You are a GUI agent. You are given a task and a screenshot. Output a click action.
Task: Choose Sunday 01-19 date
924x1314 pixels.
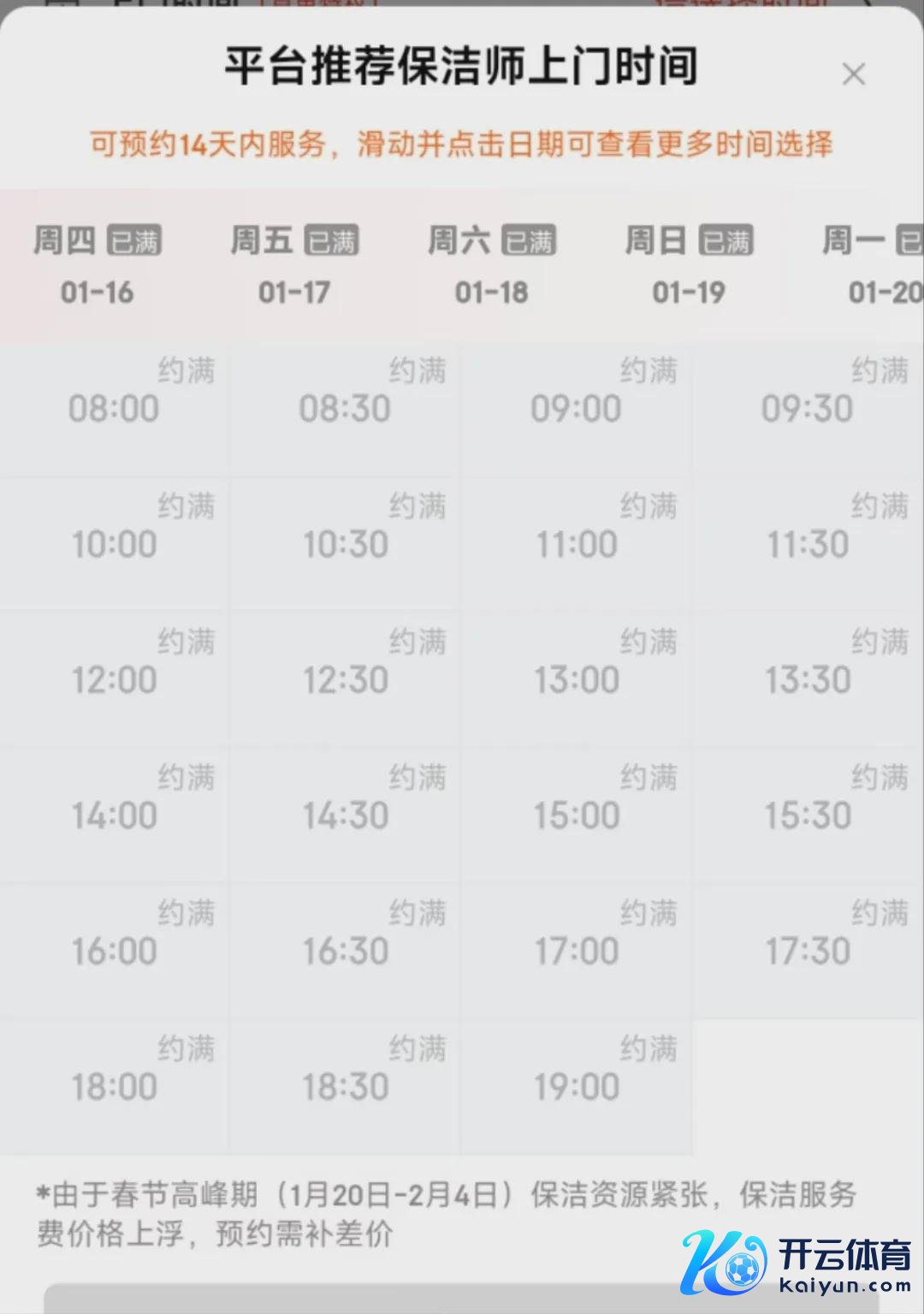(x=689, y=265)
